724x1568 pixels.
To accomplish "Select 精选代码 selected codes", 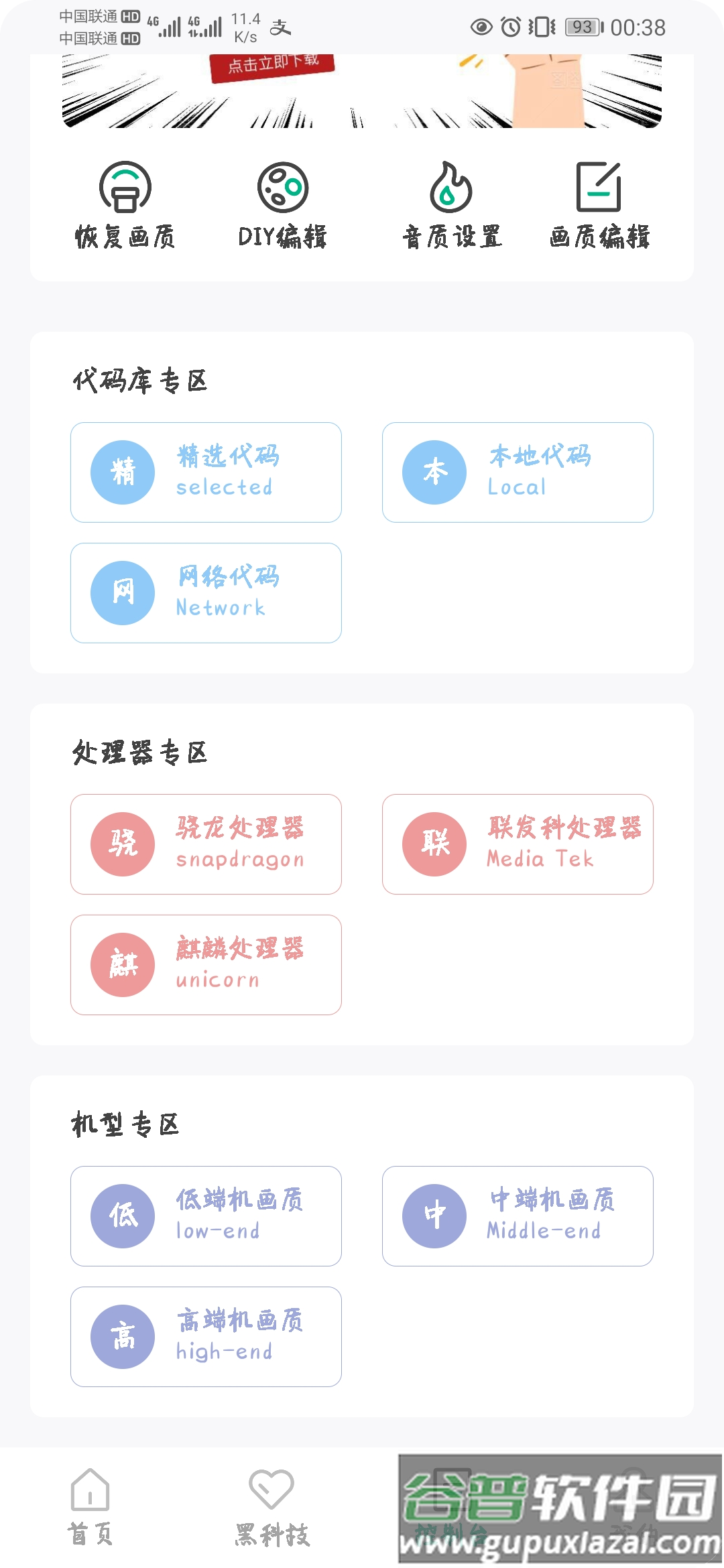I will [x=206, y=471].
